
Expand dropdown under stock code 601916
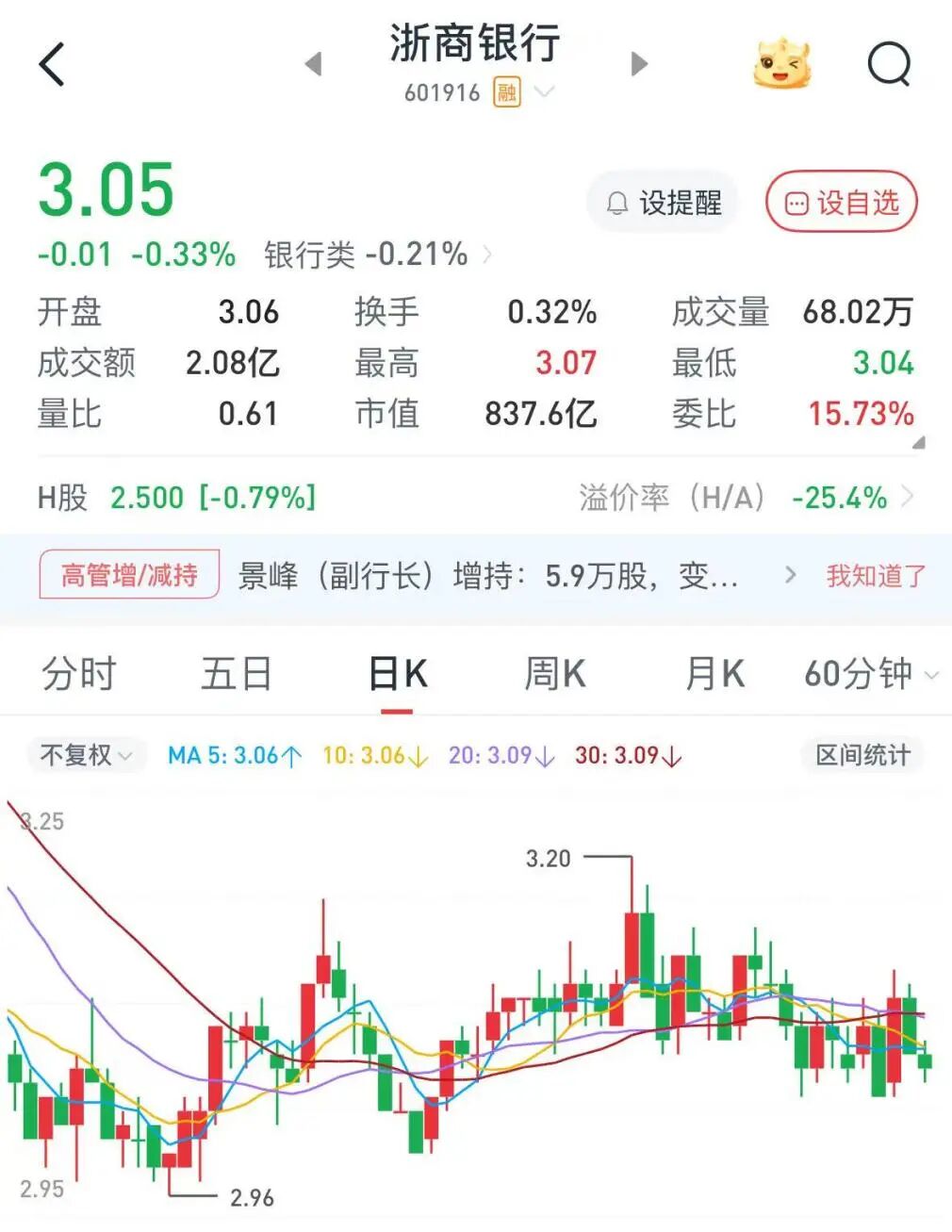[x=544, y=92]
